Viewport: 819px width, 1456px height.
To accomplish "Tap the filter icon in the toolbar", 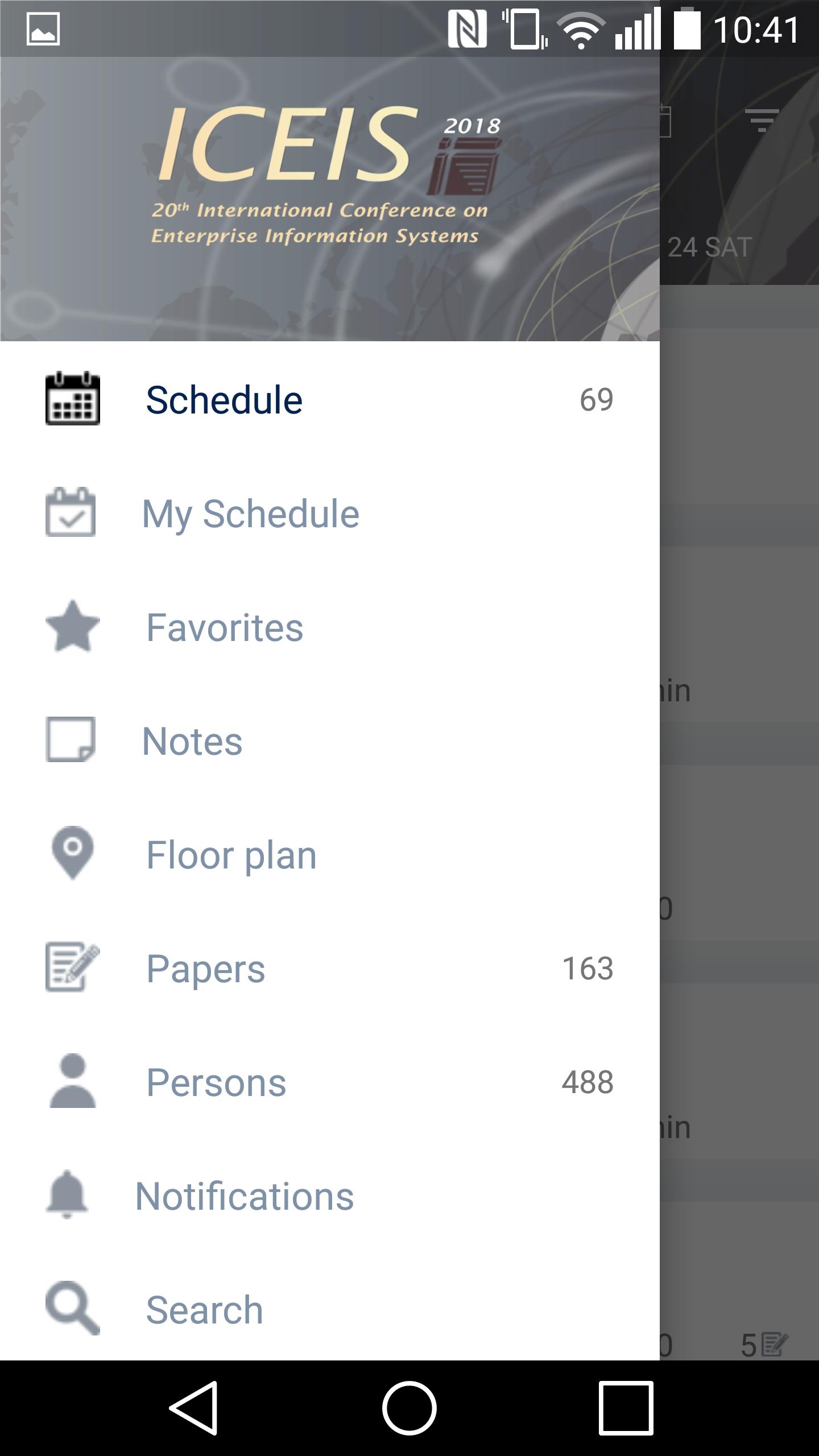I will point(762,121).
